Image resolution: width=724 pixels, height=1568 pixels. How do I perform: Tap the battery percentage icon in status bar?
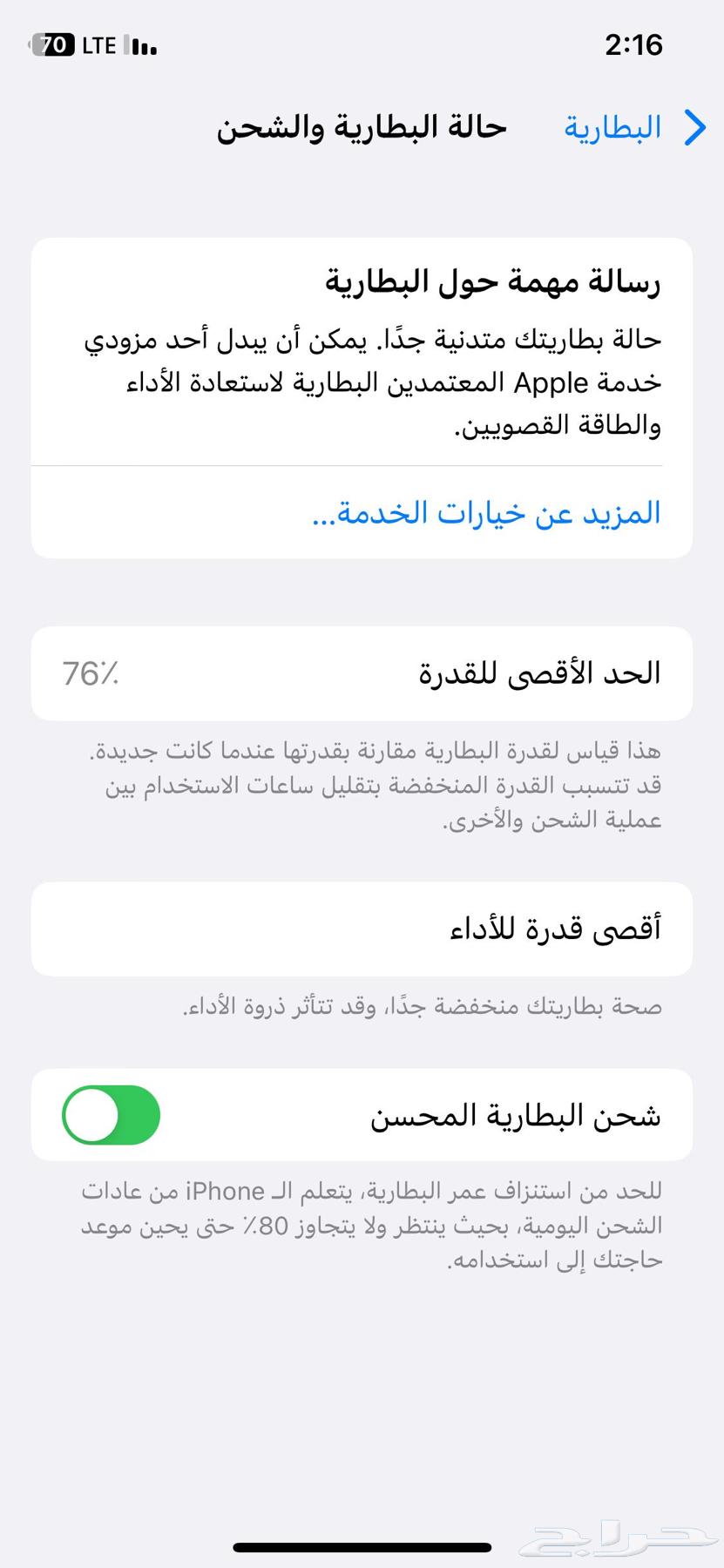point(54,44)
